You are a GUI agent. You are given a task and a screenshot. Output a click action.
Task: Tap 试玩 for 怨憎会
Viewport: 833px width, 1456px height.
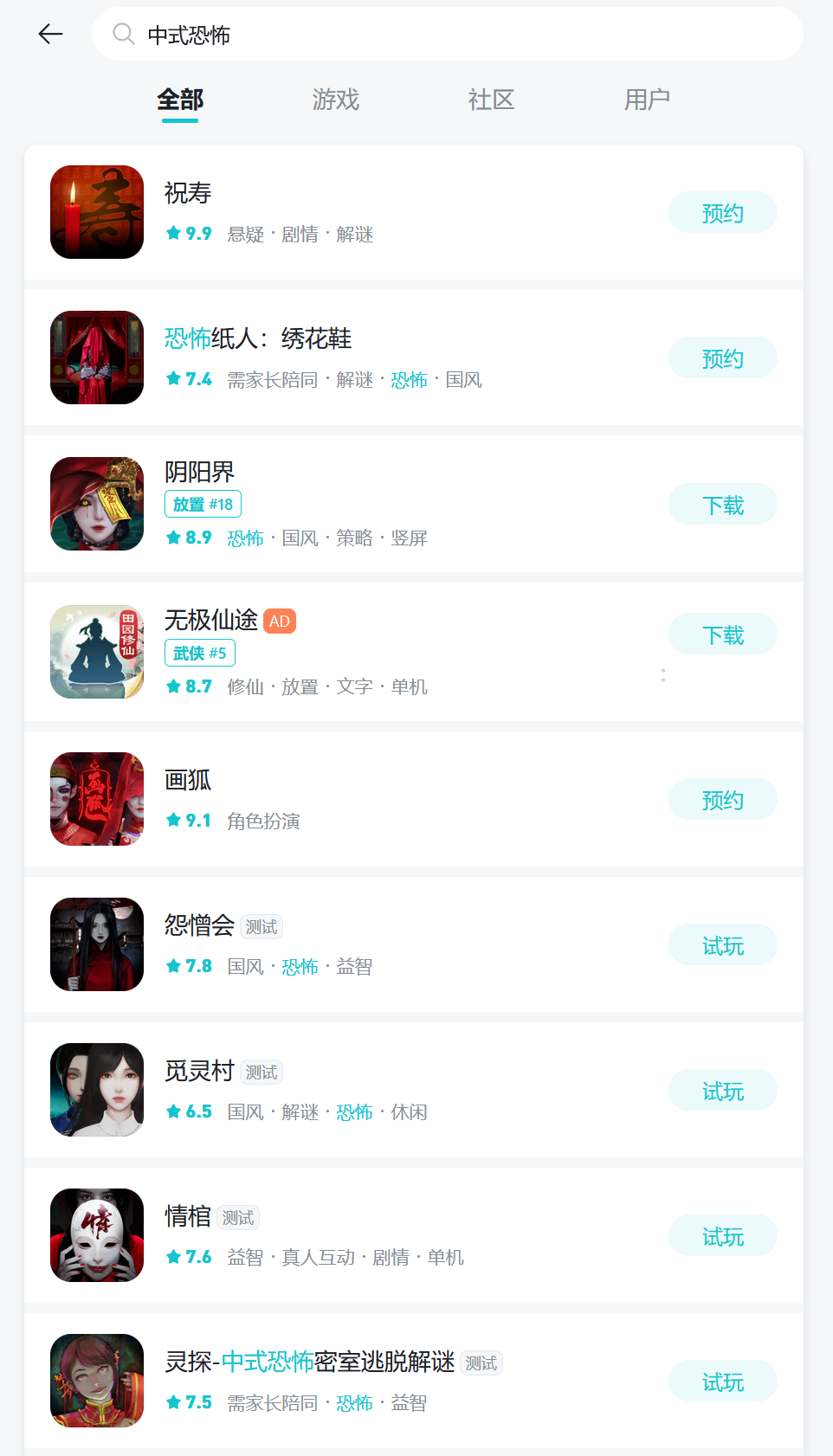[x=722, y=944]
